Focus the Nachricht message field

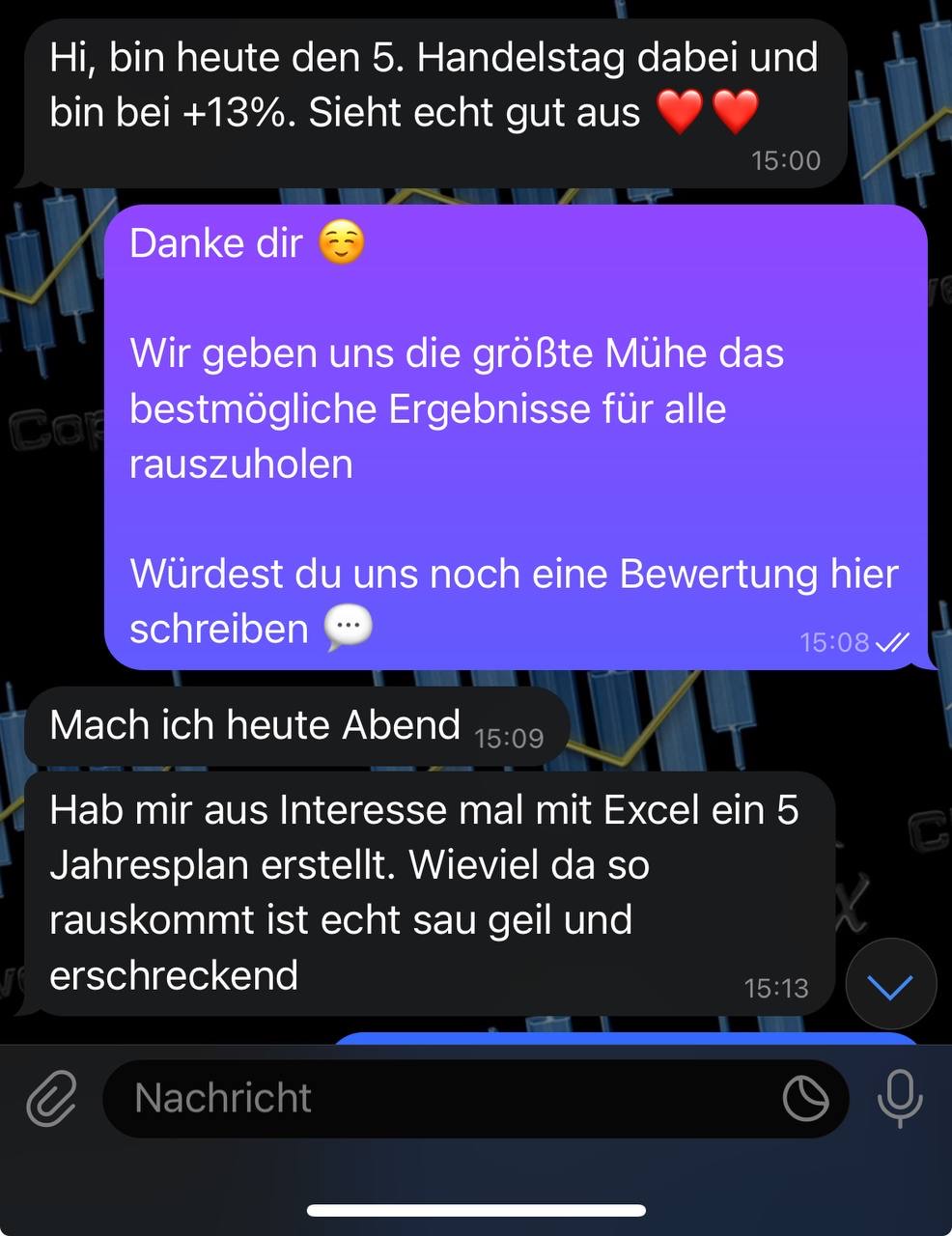click(x=434, y=1099)
